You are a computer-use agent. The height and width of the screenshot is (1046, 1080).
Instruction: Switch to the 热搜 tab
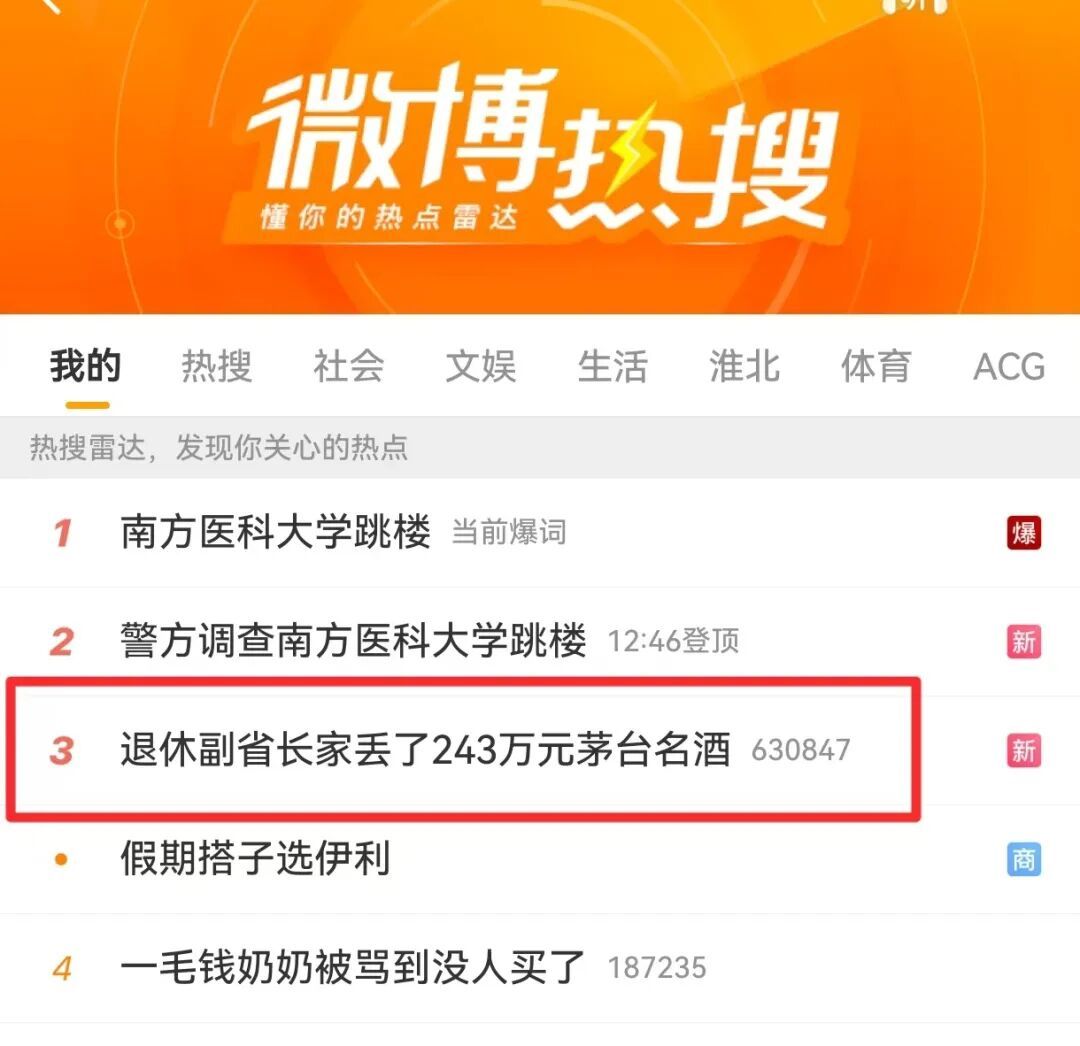point(217,366)
